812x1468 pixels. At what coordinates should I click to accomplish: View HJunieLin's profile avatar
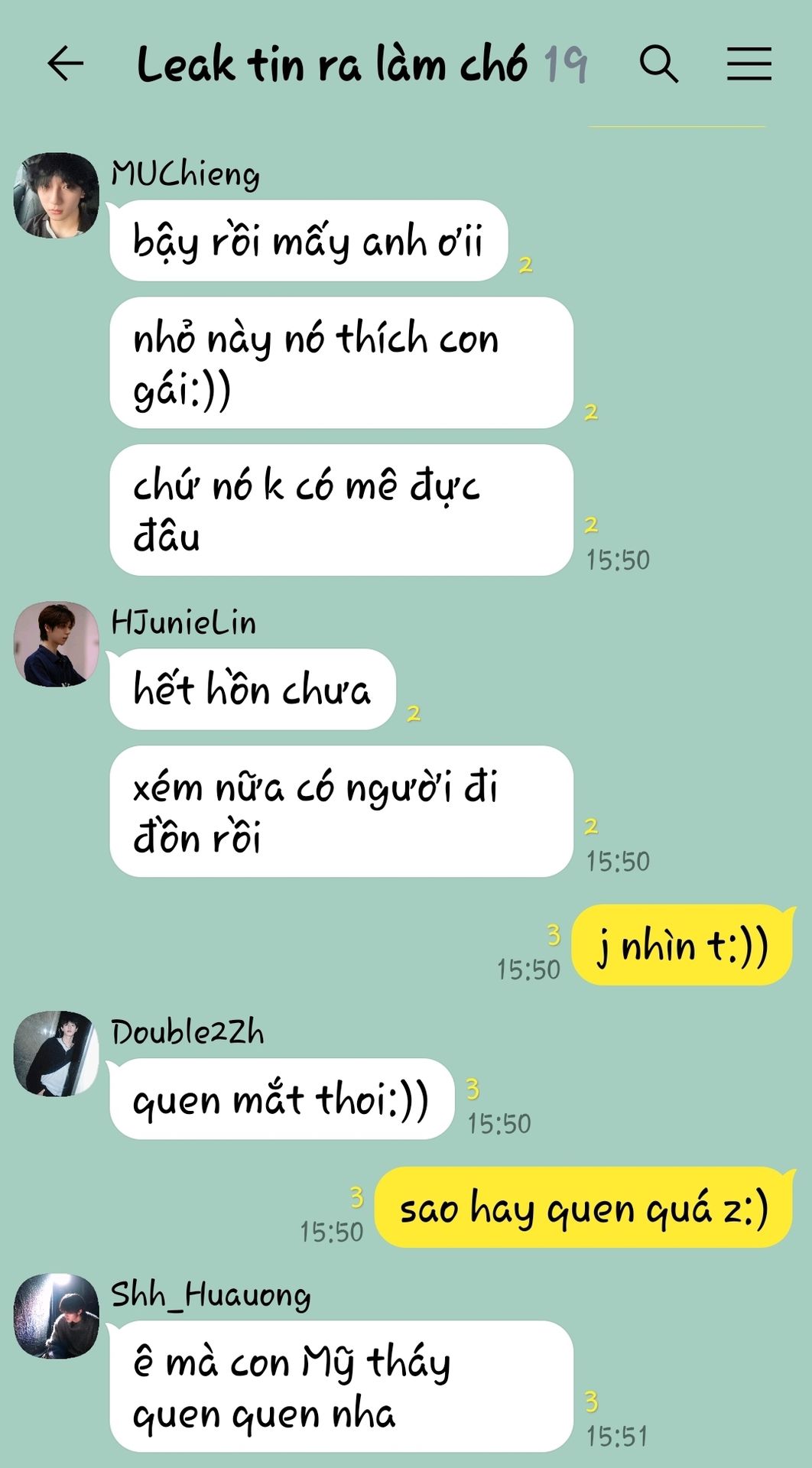coord(57,644)
